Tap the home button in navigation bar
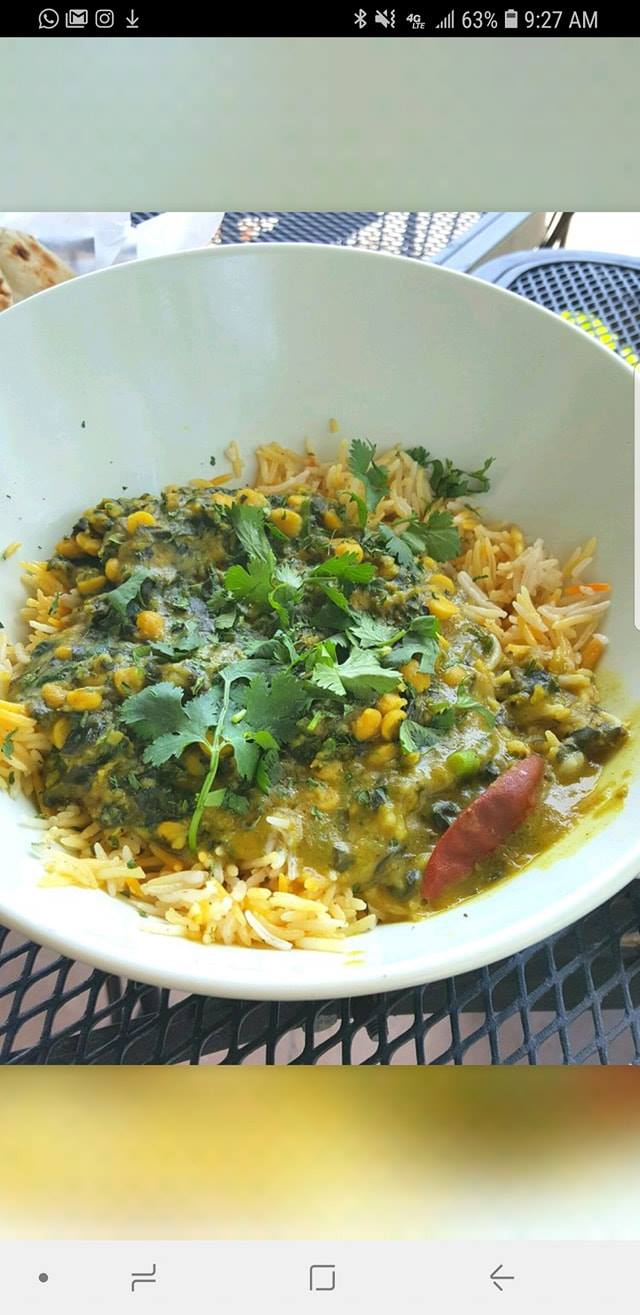This screenshot has height=1315, width=640. pos(322,1277)
